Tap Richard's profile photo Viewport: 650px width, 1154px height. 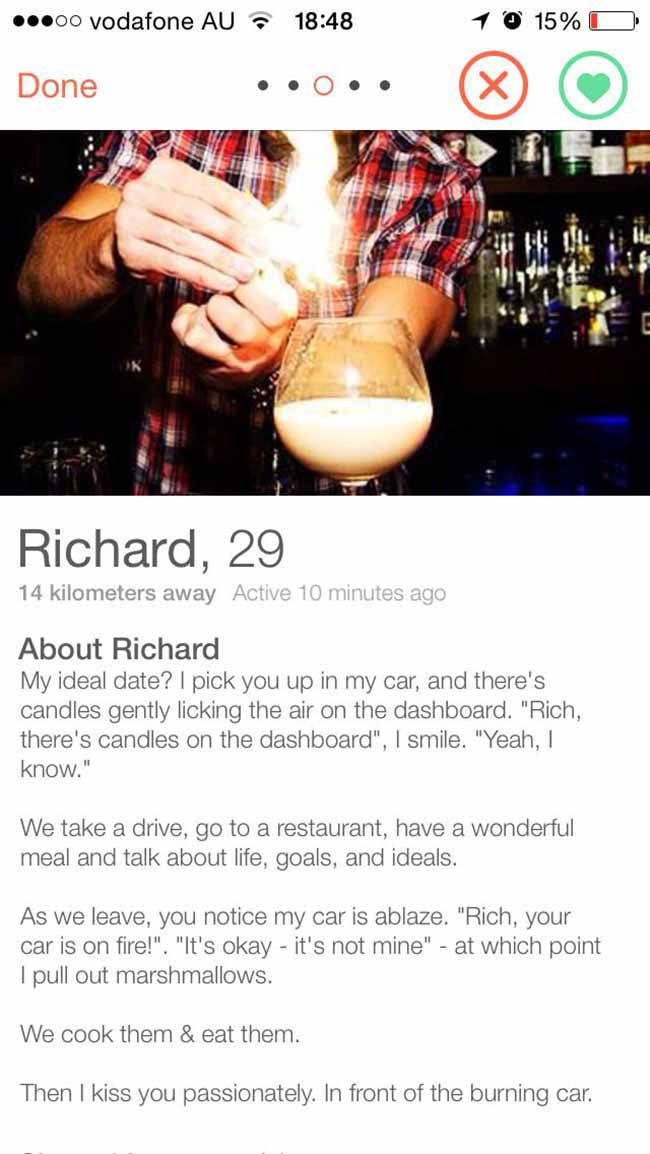(325, 313)
